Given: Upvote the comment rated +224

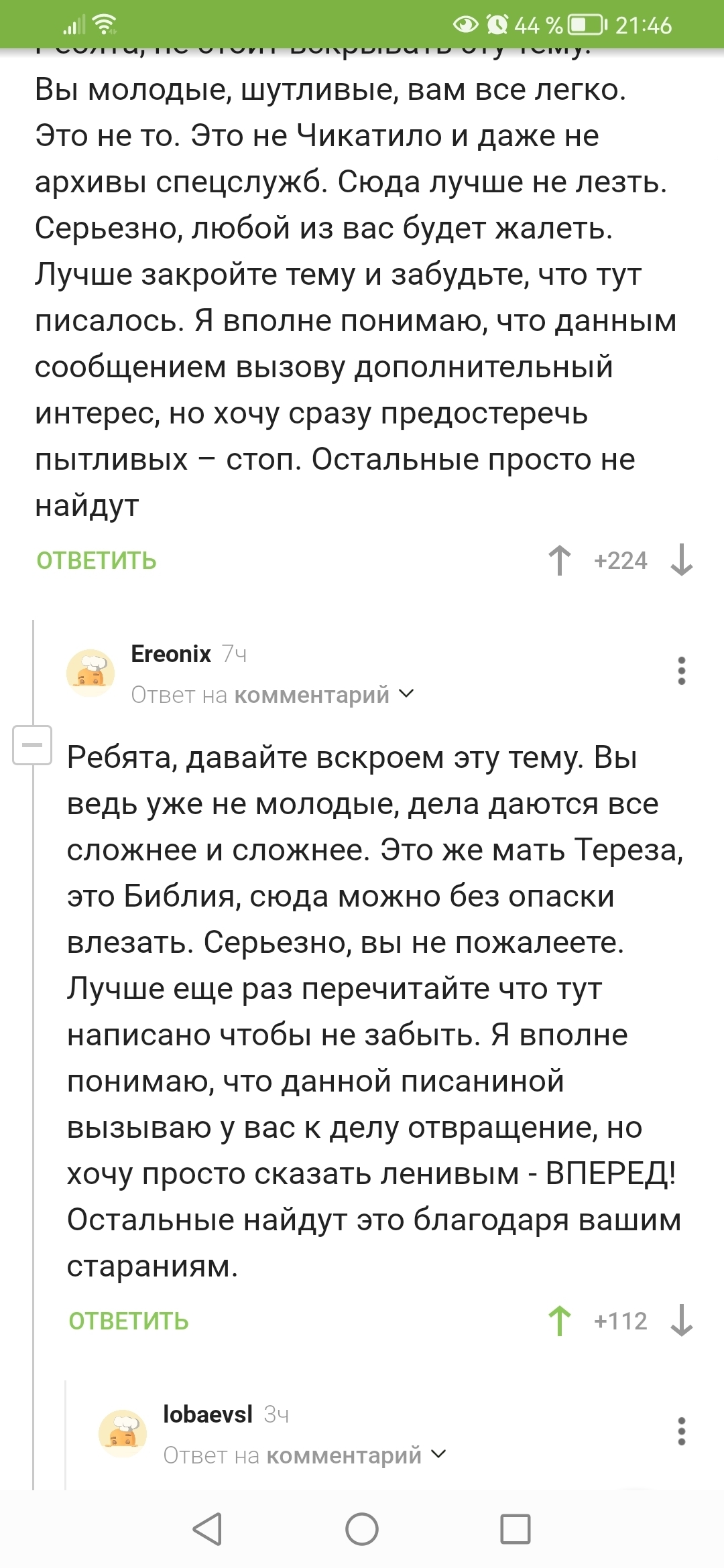Looking at the screenshot, I should (560, 561).
